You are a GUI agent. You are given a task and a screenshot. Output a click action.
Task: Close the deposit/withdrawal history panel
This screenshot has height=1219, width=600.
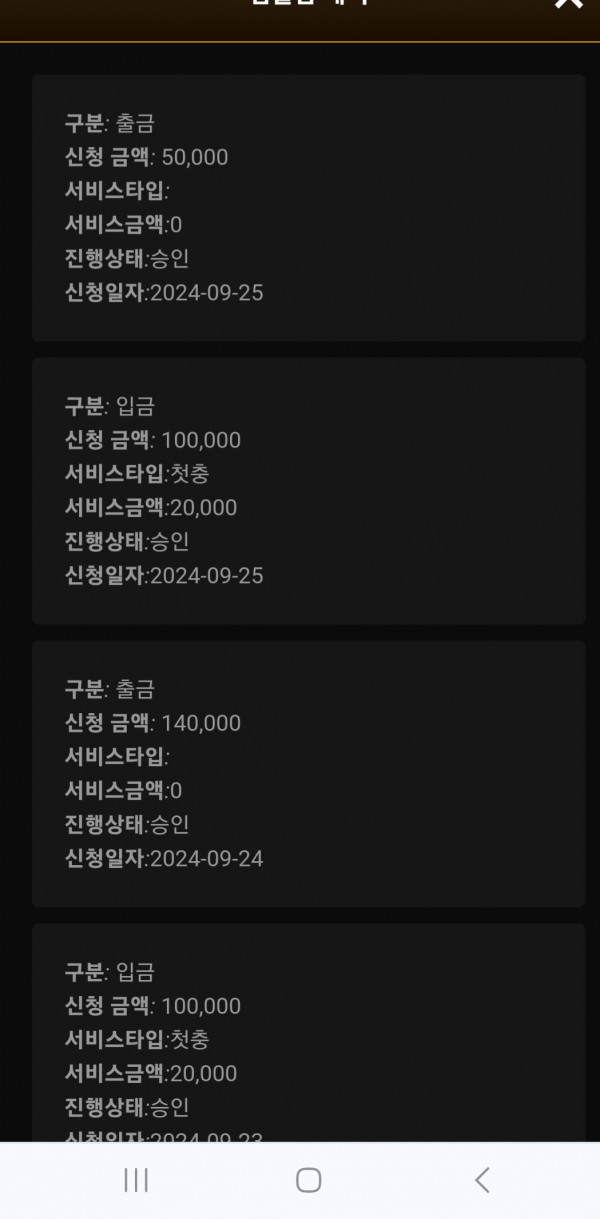click(x=568, y=3)
